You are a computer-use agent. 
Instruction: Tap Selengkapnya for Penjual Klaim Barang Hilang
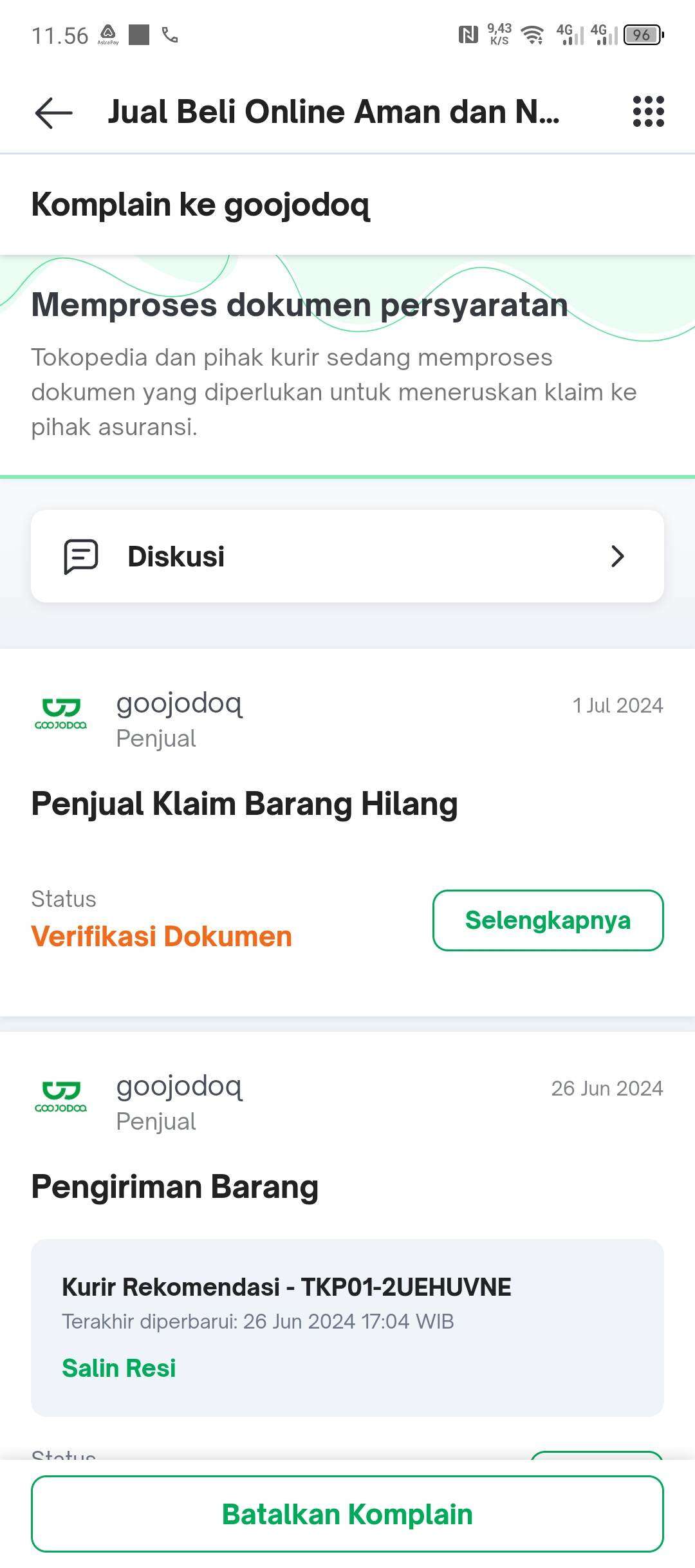pyautogui.click(x=548, y=920)
